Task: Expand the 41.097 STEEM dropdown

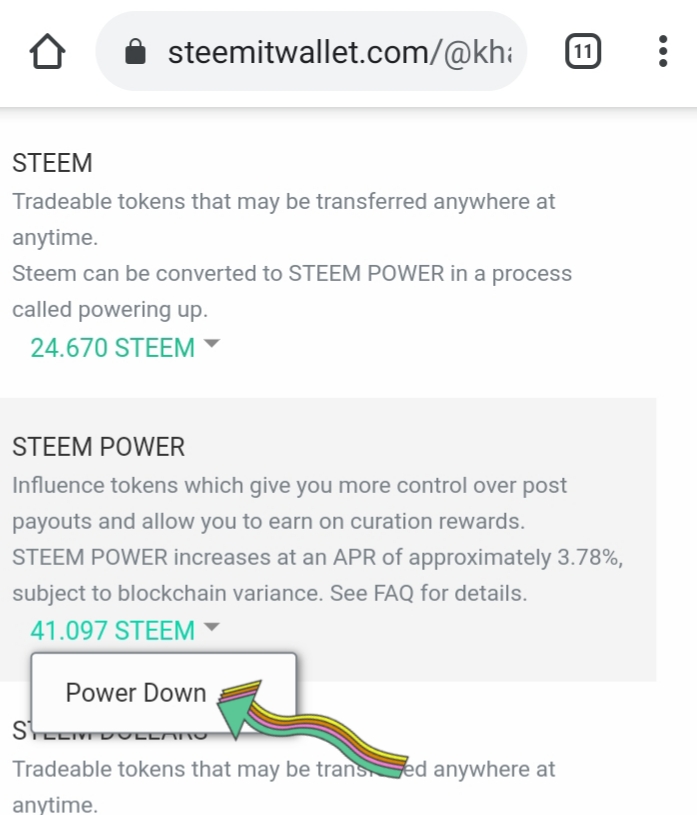Action: coord(125,631)
